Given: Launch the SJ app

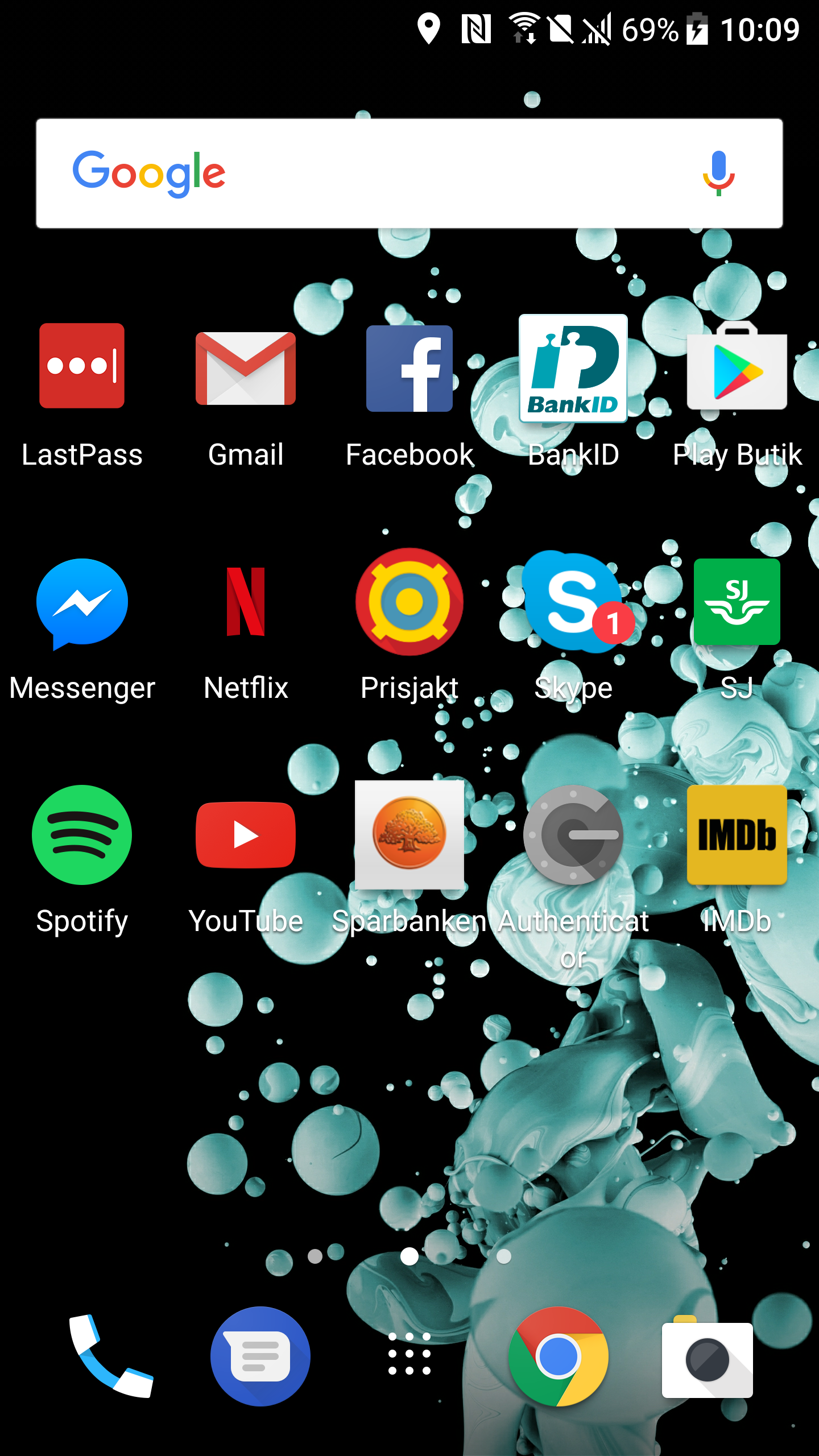Looking at the screenshot, I should point(737,602).
